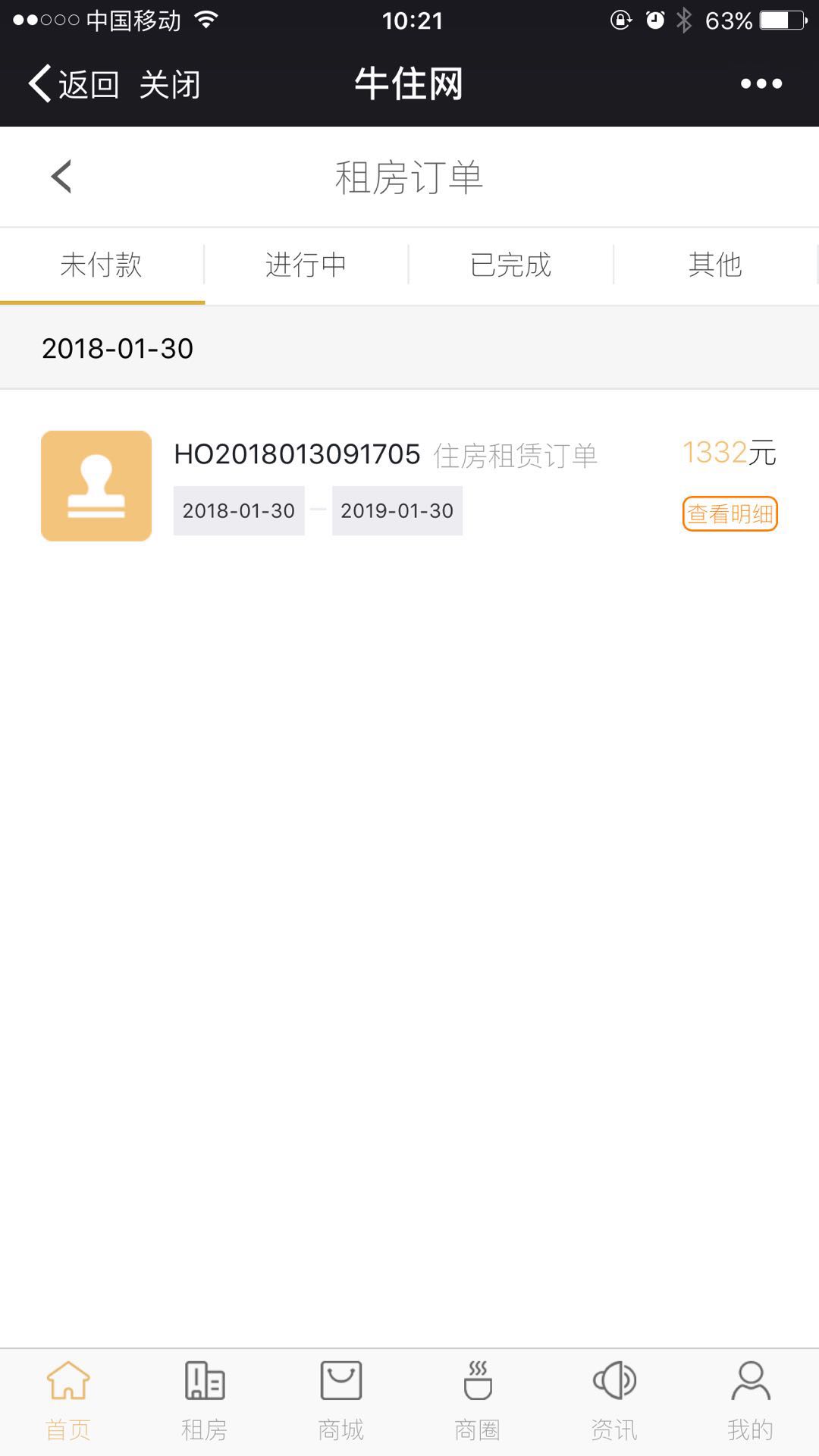
Task: Open the 商城 bottom tab
Action: coord(341,1401)
